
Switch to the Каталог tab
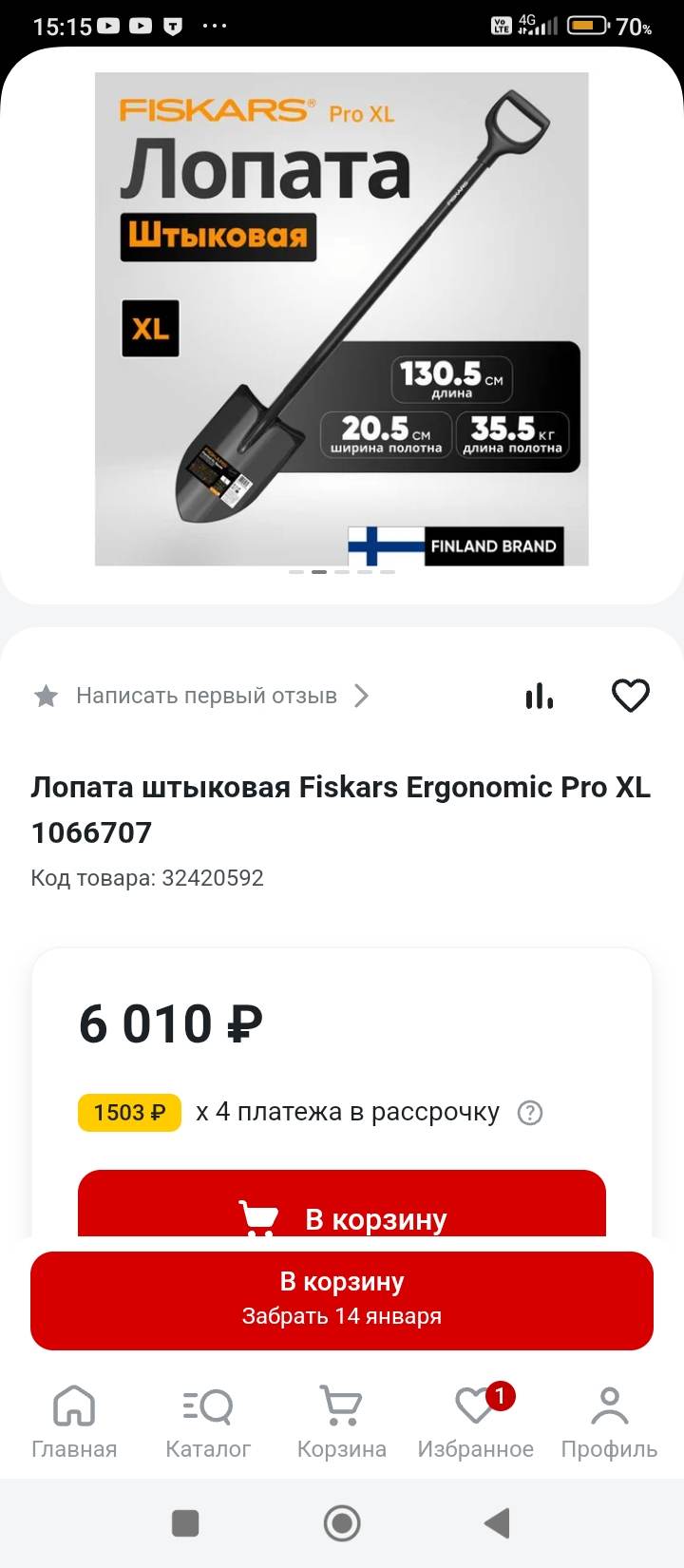click(208, 1421)
